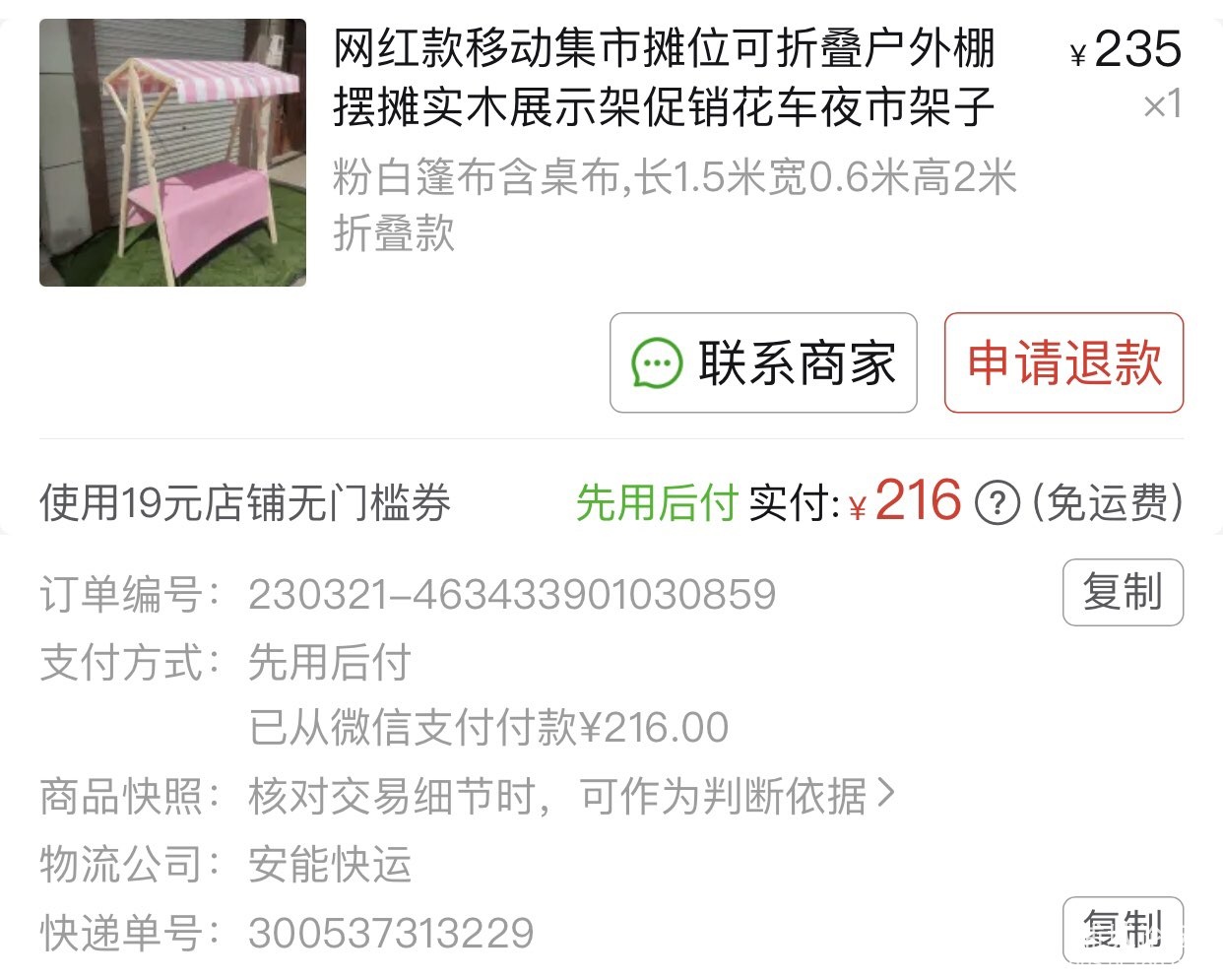Copy the tracking number 快递单号
Viewport: 1223px width, 980px height.
point(1123,930)
